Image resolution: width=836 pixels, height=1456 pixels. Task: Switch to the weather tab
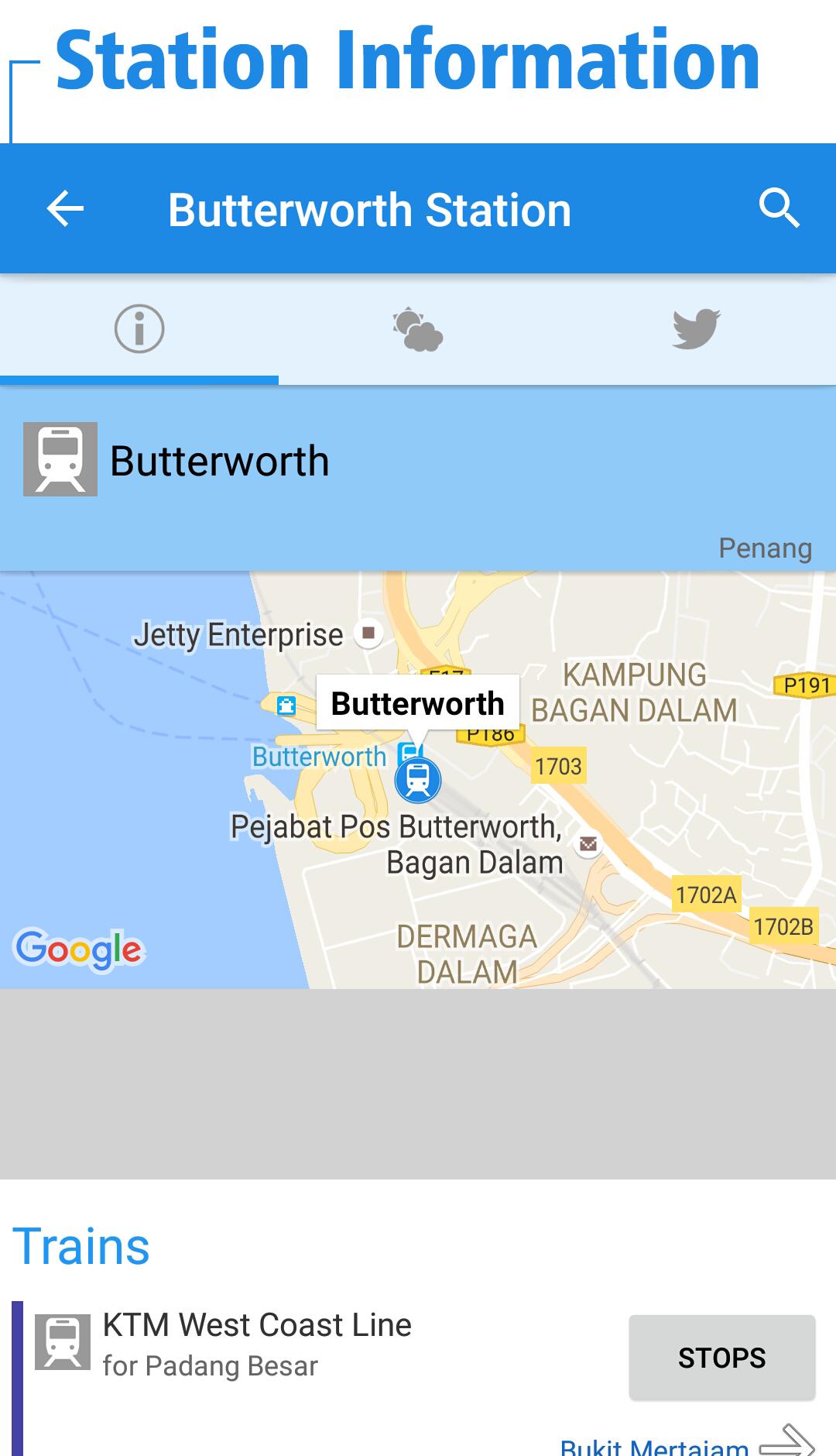pos(418,329)
